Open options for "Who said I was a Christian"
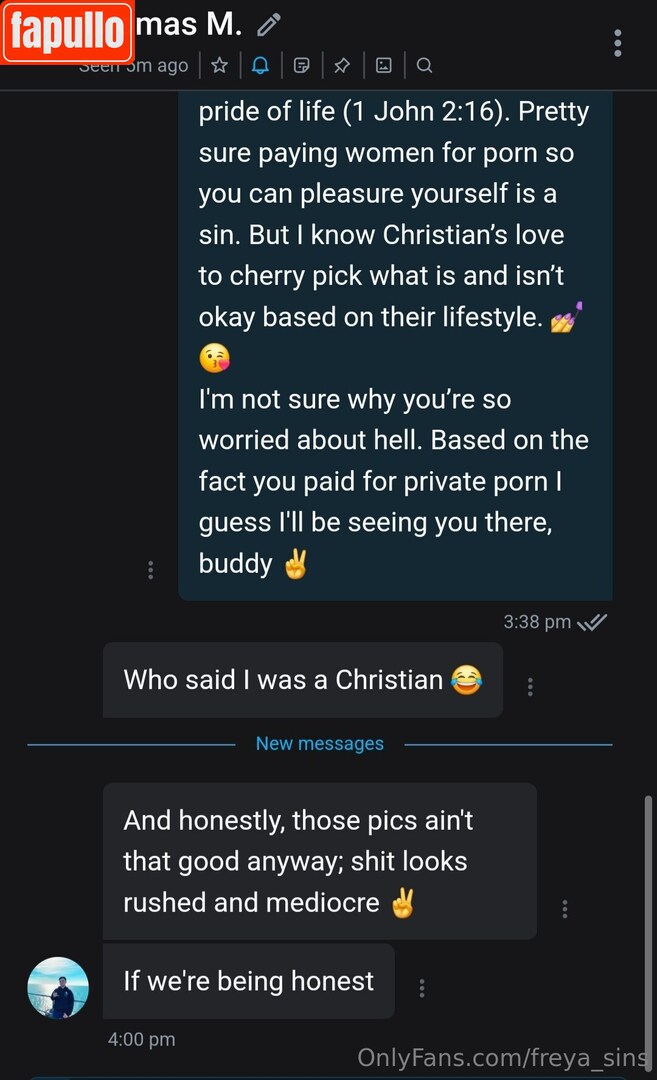 click(530, 687)
